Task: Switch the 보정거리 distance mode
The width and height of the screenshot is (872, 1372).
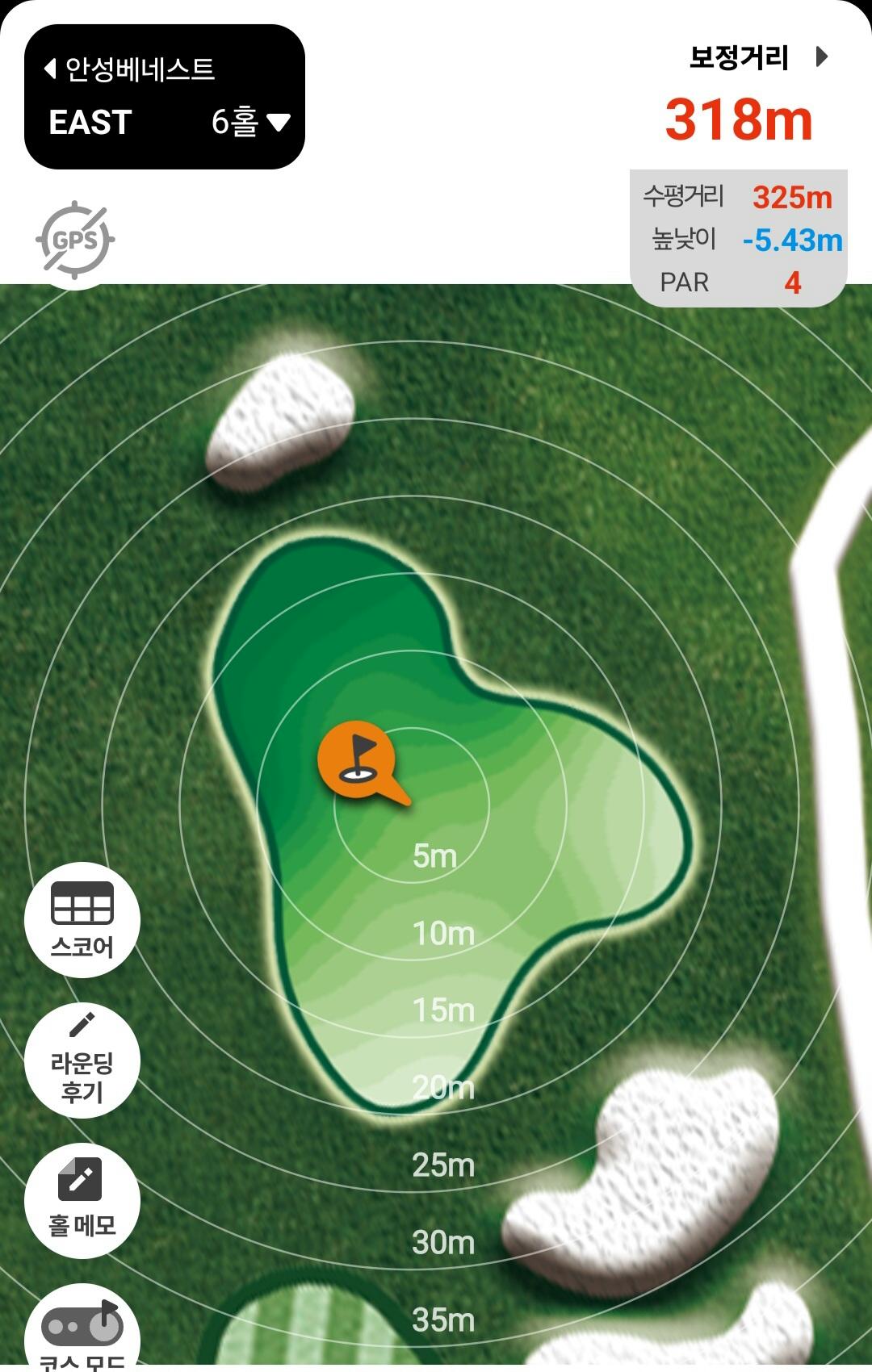Action: pyautogui.click(x=757, y=58)
